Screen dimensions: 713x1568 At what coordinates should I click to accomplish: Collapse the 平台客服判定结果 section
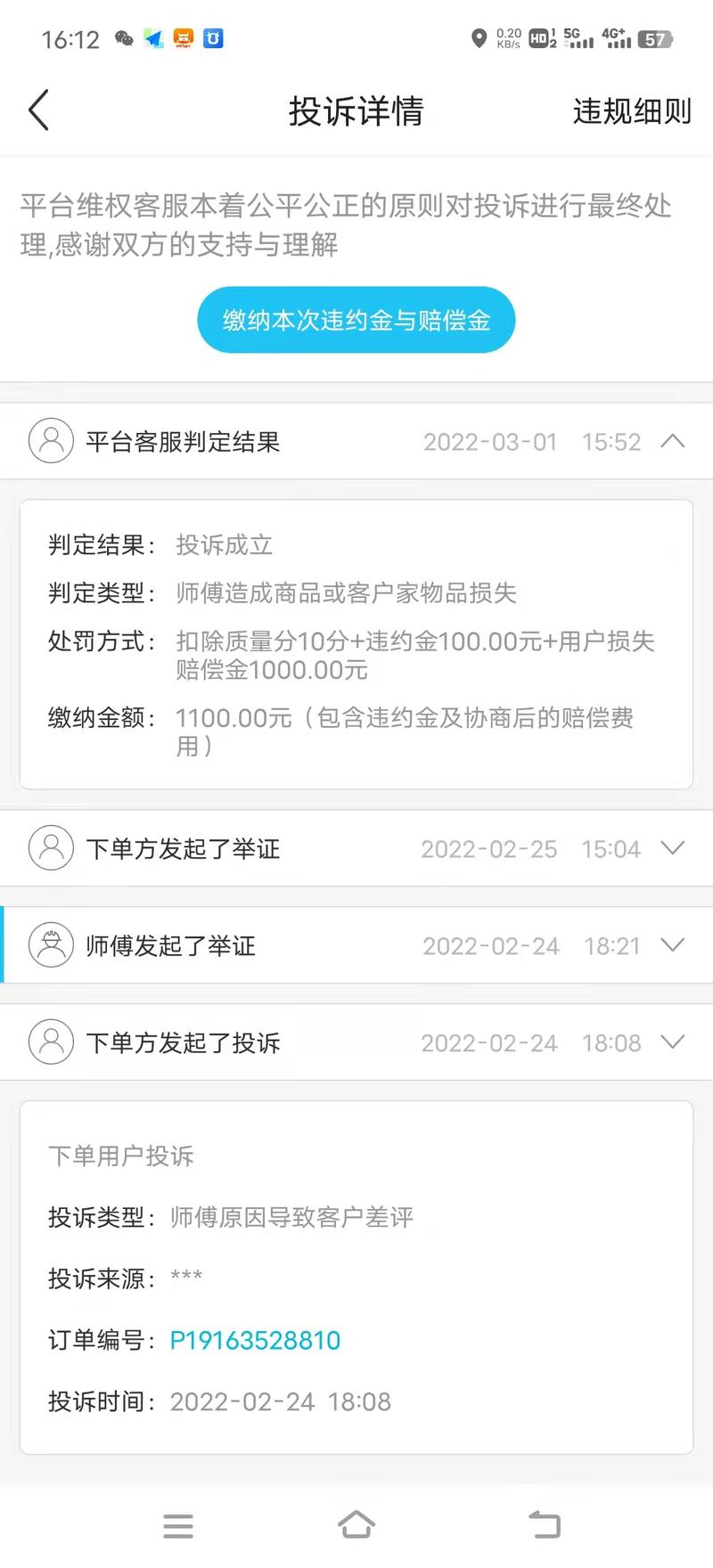tap(673, 440)
